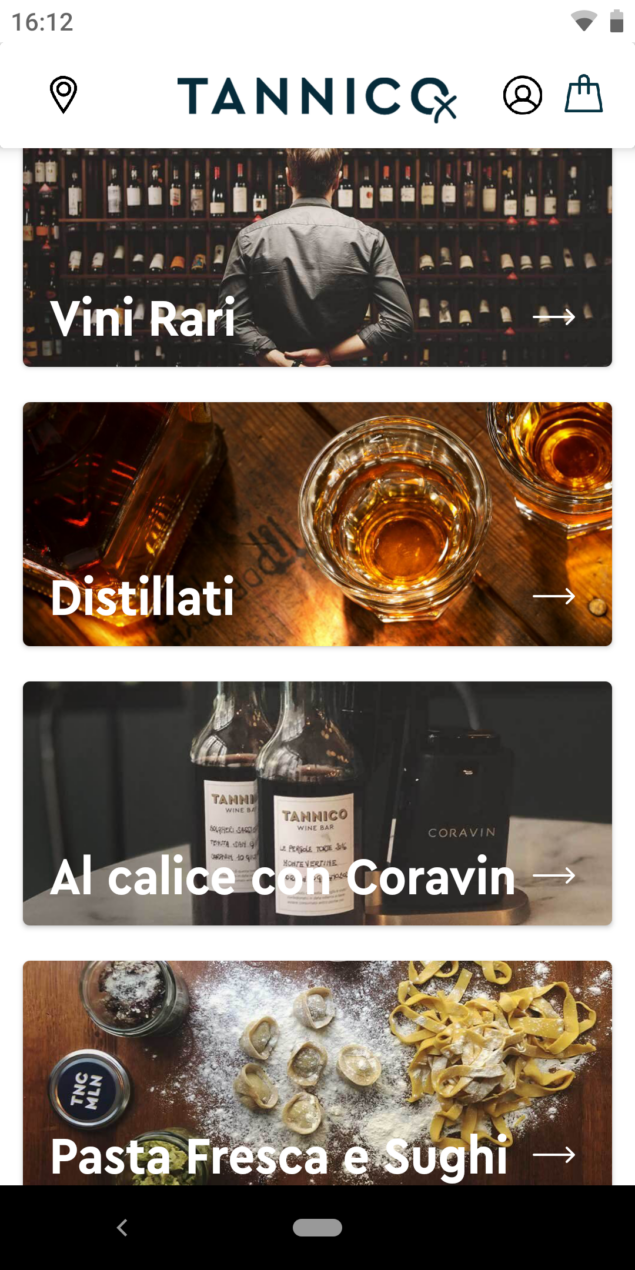Image resolution: width=635 pixels, height=1270 pixels.
Task: Go back using the system back button
Action: [x=122, y=1228]
